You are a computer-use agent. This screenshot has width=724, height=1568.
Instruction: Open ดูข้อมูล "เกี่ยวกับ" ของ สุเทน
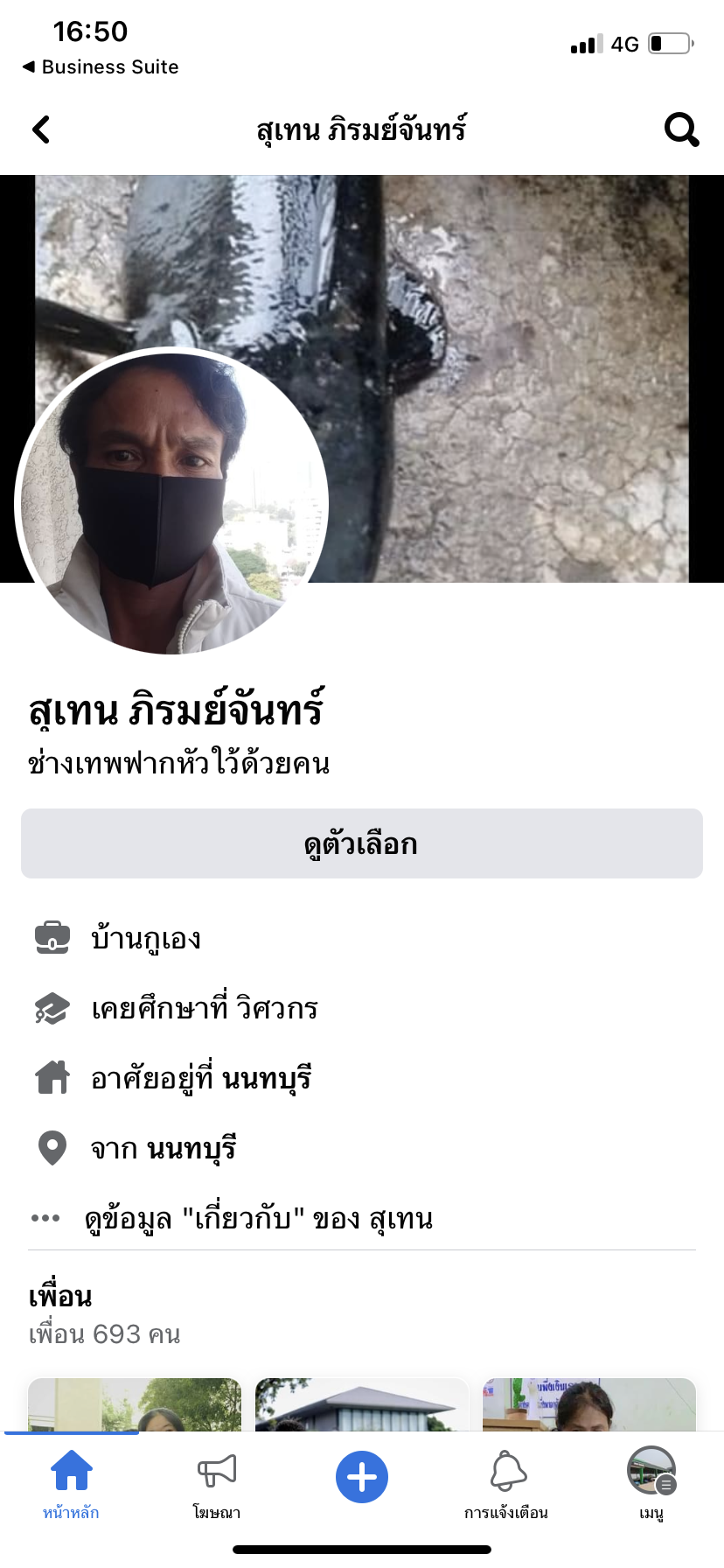pos(258,1218)
